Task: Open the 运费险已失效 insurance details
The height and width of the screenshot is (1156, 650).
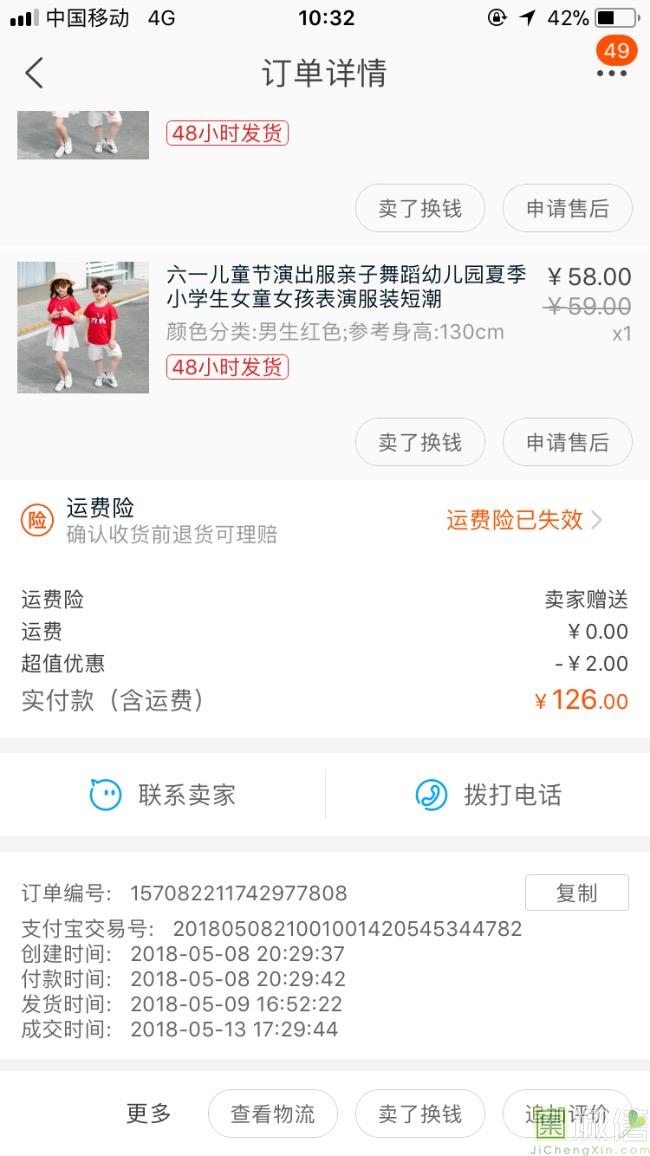Action: click(524, 520)
